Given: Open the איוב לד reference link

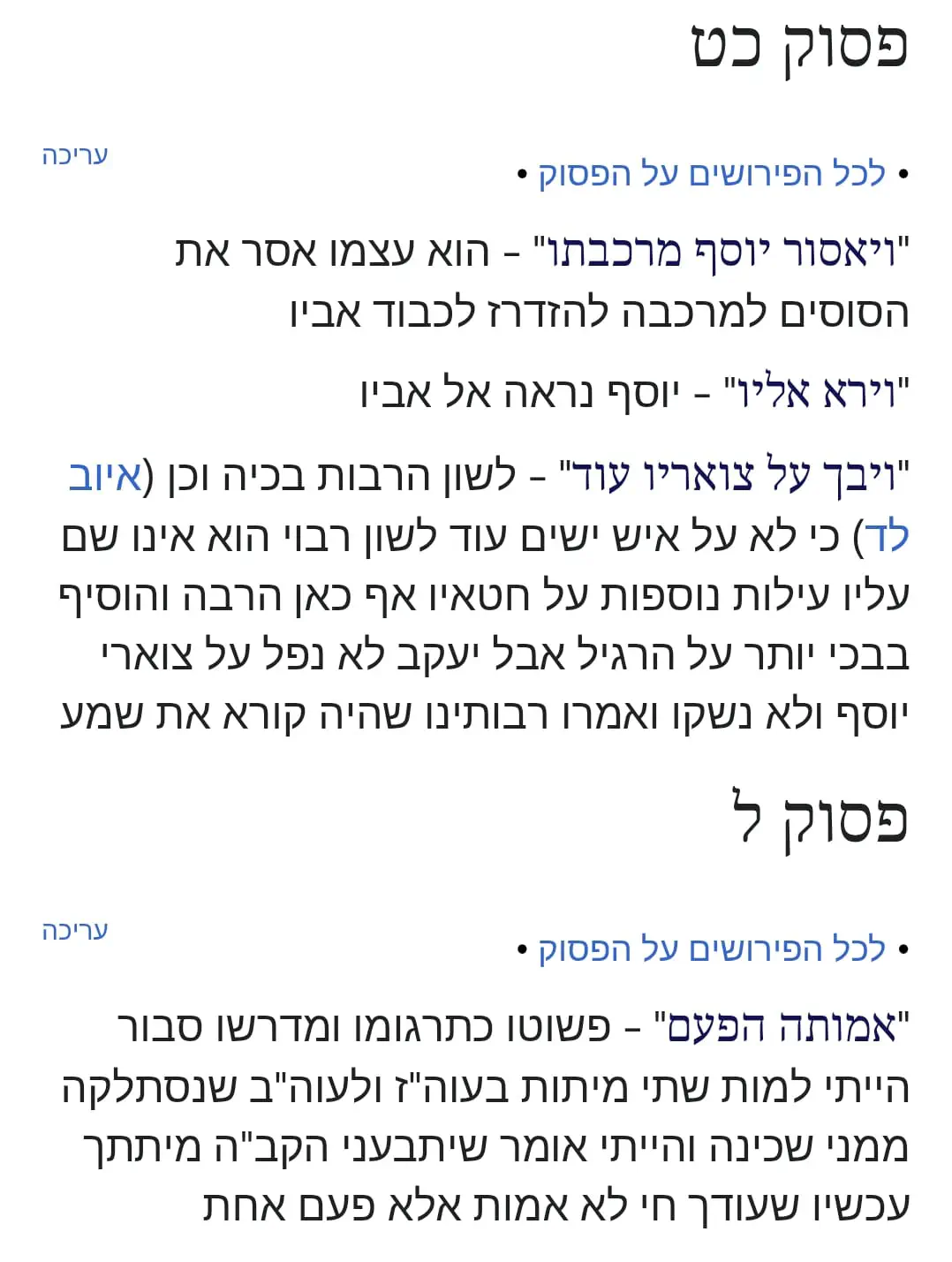Looking at the screenshot, I should pyautogui.click(x=105, y=477).
